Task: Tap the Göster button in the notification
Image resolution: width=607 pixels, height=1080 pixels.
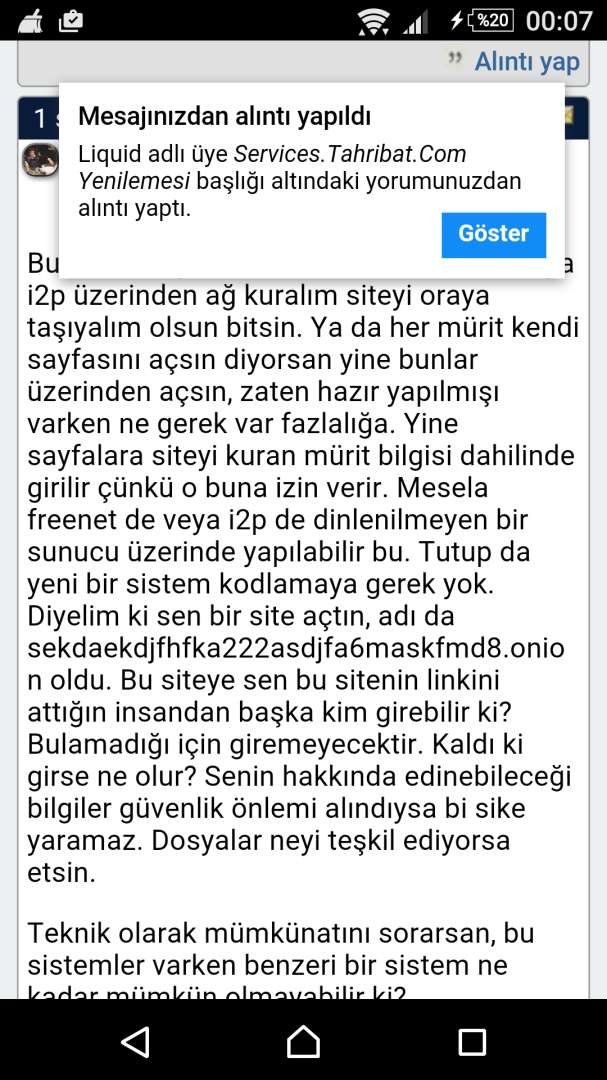Action: coord(493,234)
